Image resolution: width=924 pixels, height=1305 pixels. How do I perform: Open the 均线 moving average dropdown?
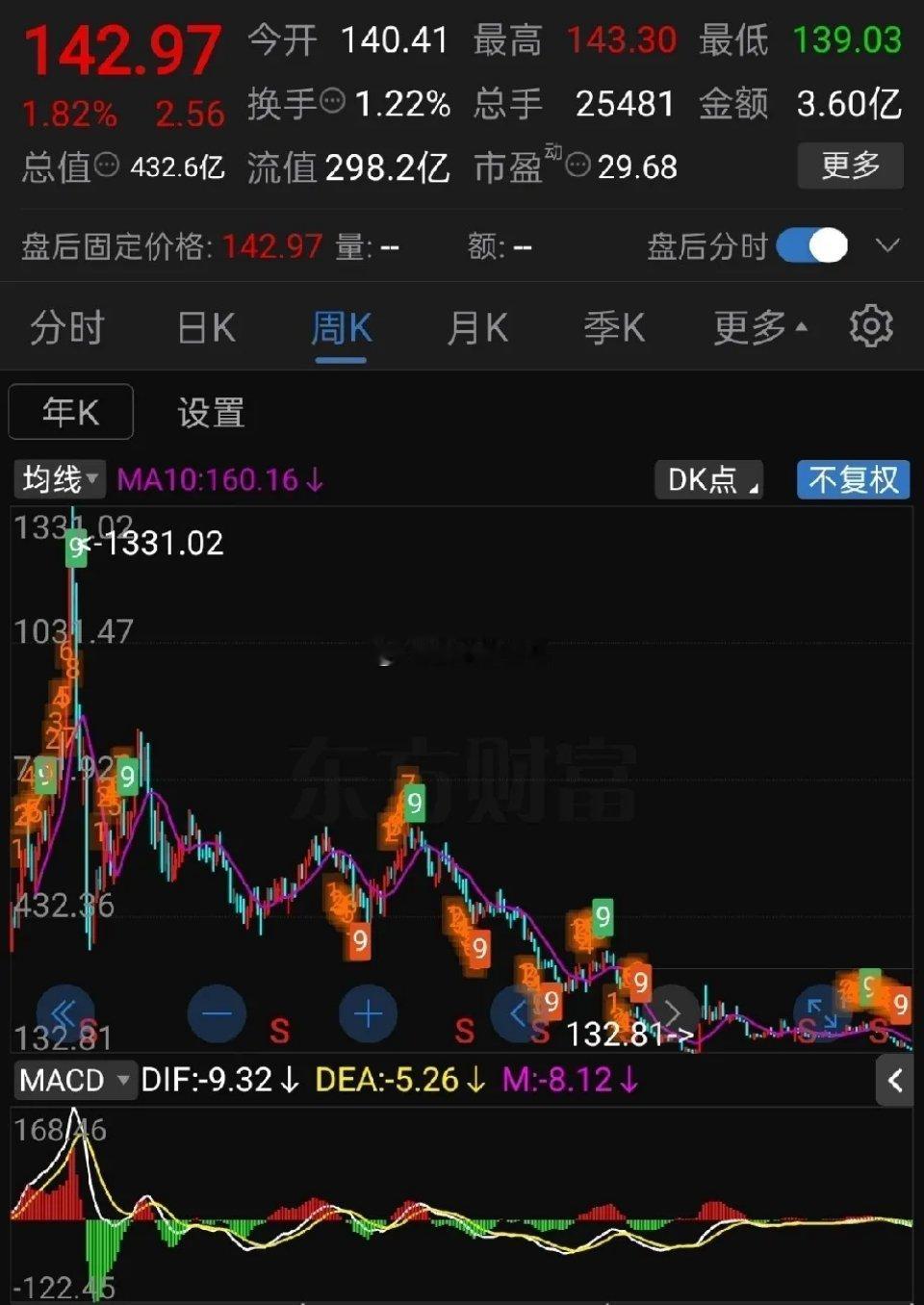pyautogui.click(x=58, y=478)
